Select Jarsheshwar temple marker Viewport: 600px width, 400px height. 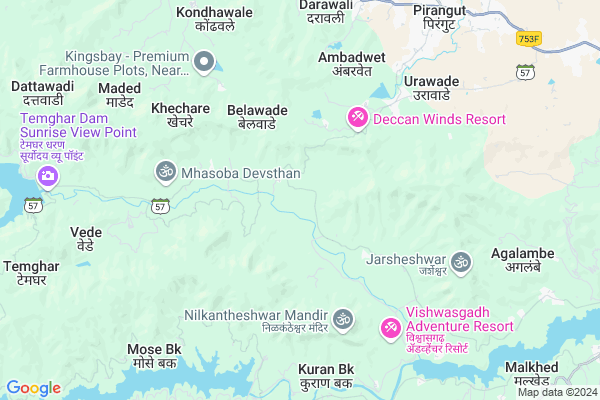tap(460, 262)
